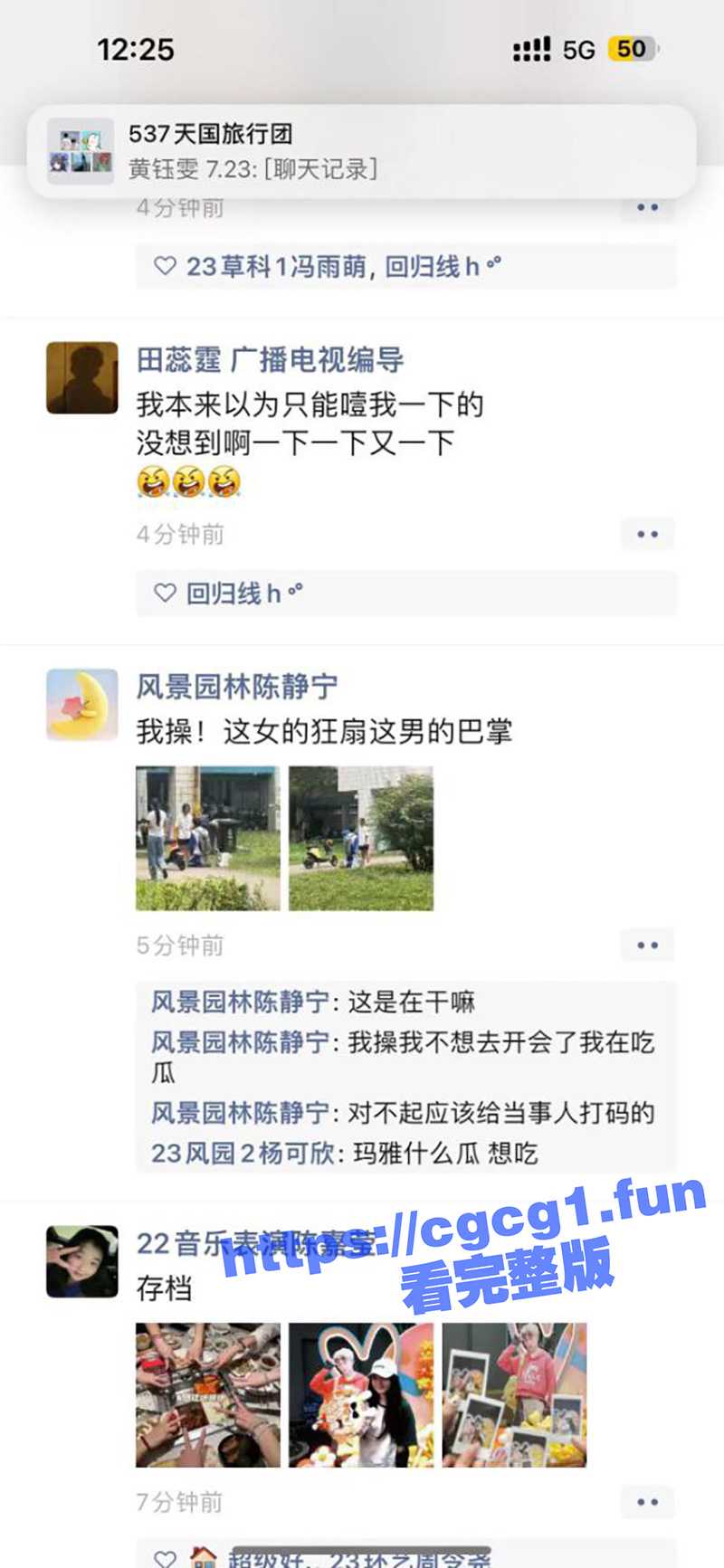
Task: View the middle photo in the 存档 post
Action: (x=361, y=1394)
